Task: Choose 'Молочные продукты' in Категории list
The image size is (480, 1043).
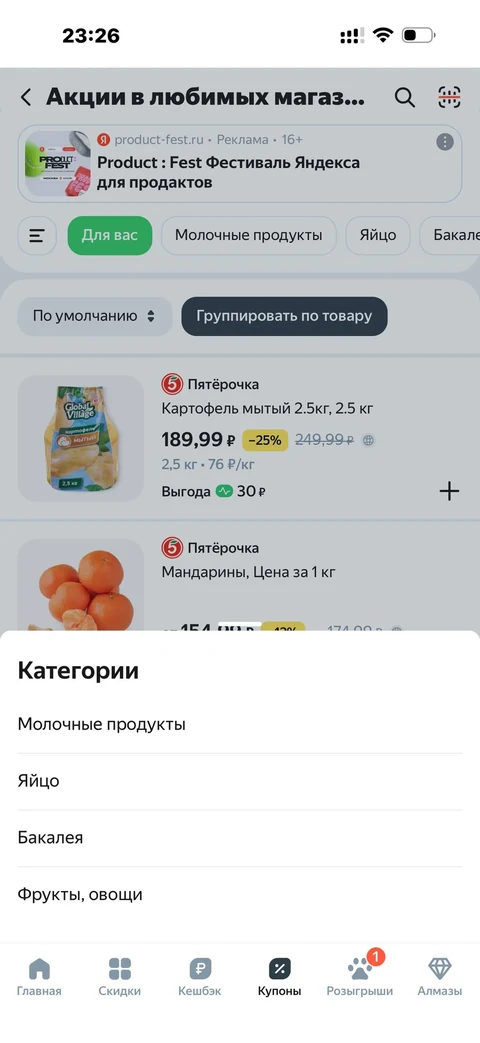Action: [x=239, y=724]
